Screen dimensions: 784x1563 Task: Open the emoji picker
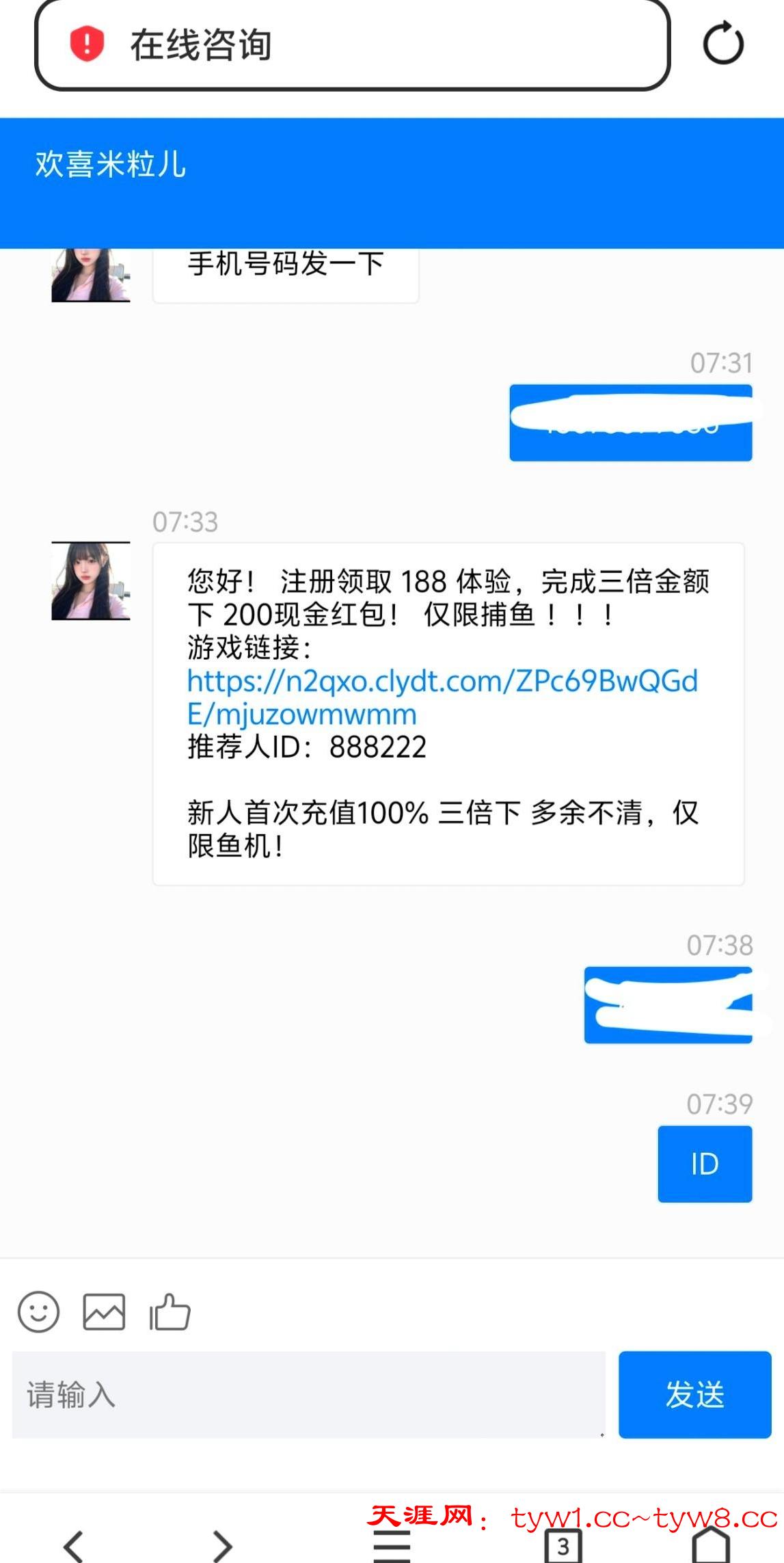tap(38, 1311)
